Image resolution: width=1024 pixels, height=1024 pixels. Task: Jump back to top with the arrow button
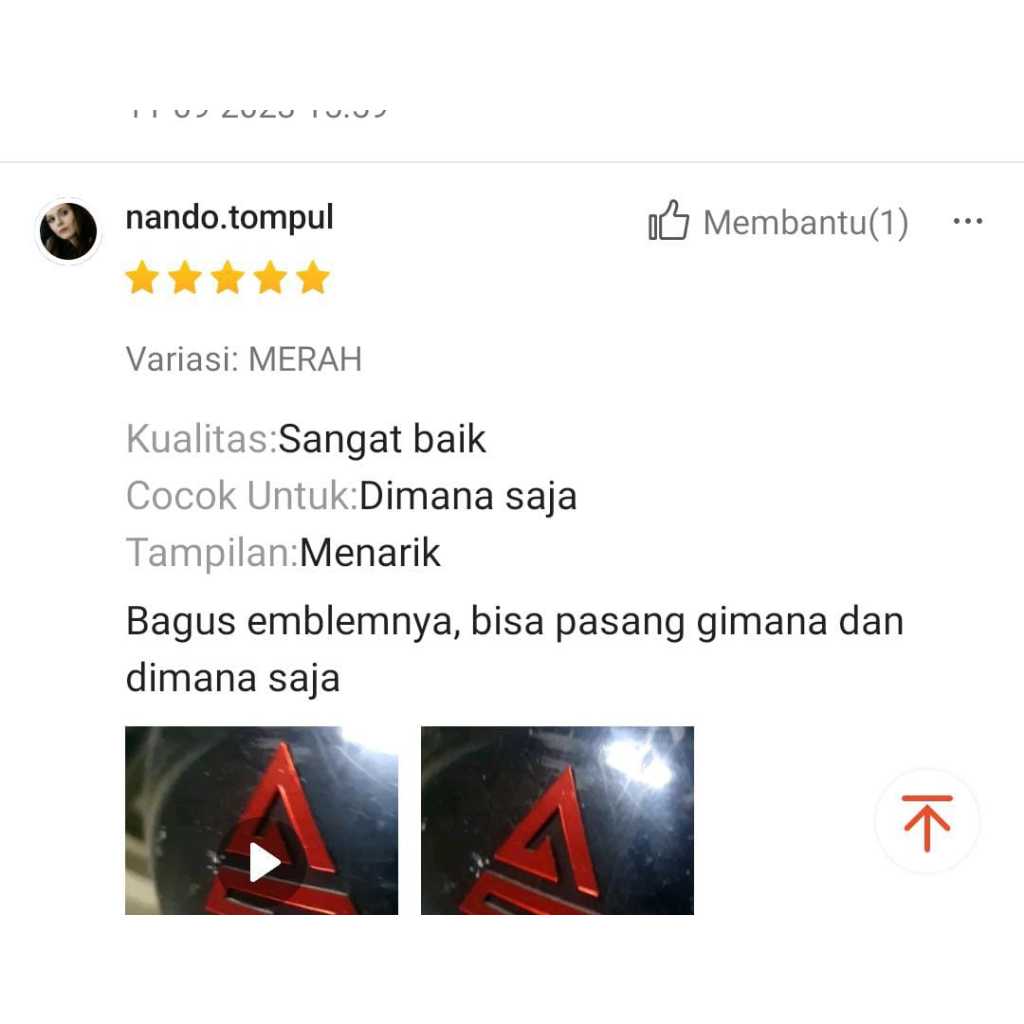pyautogui.click(x=927, y=822)
